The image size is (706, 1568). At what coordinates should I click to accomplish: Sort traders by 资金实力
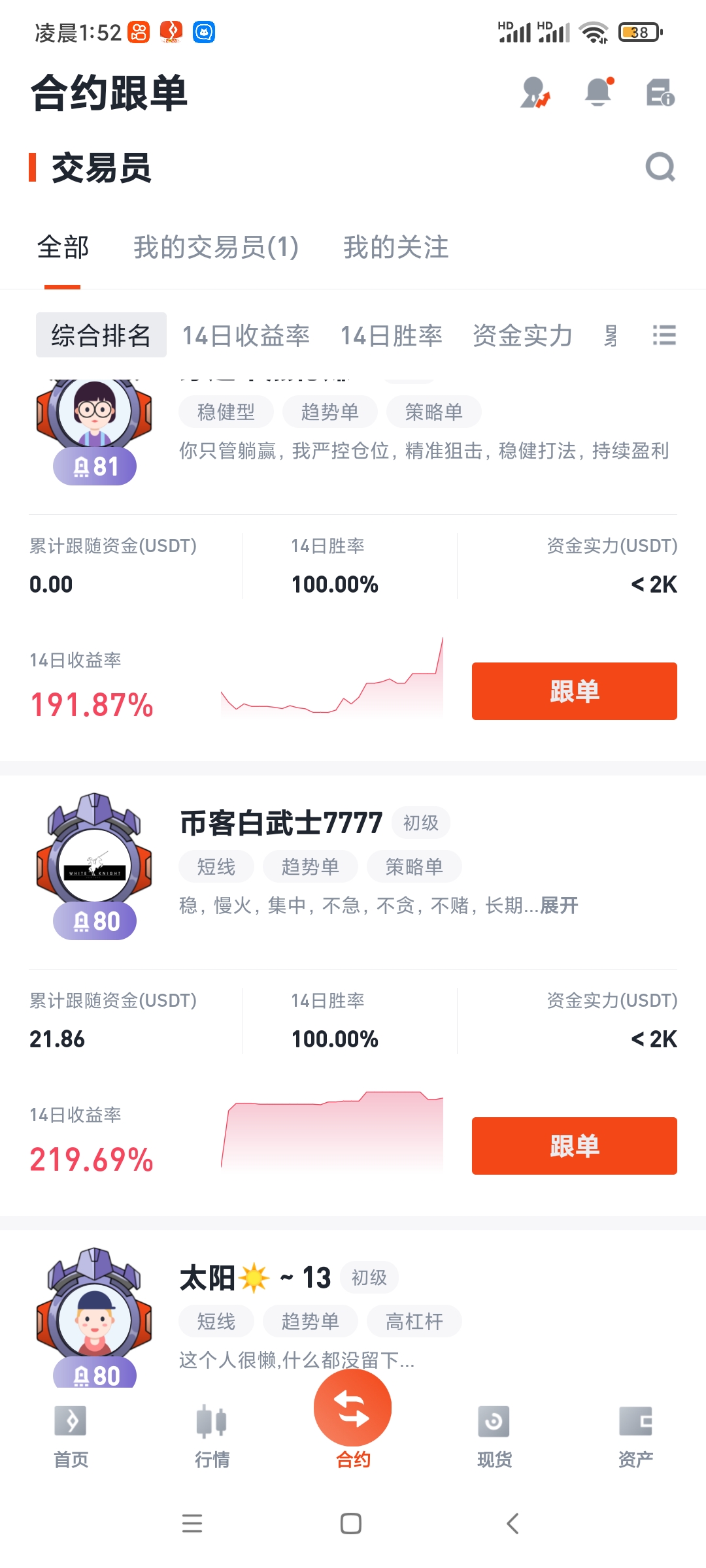[522, 336]
